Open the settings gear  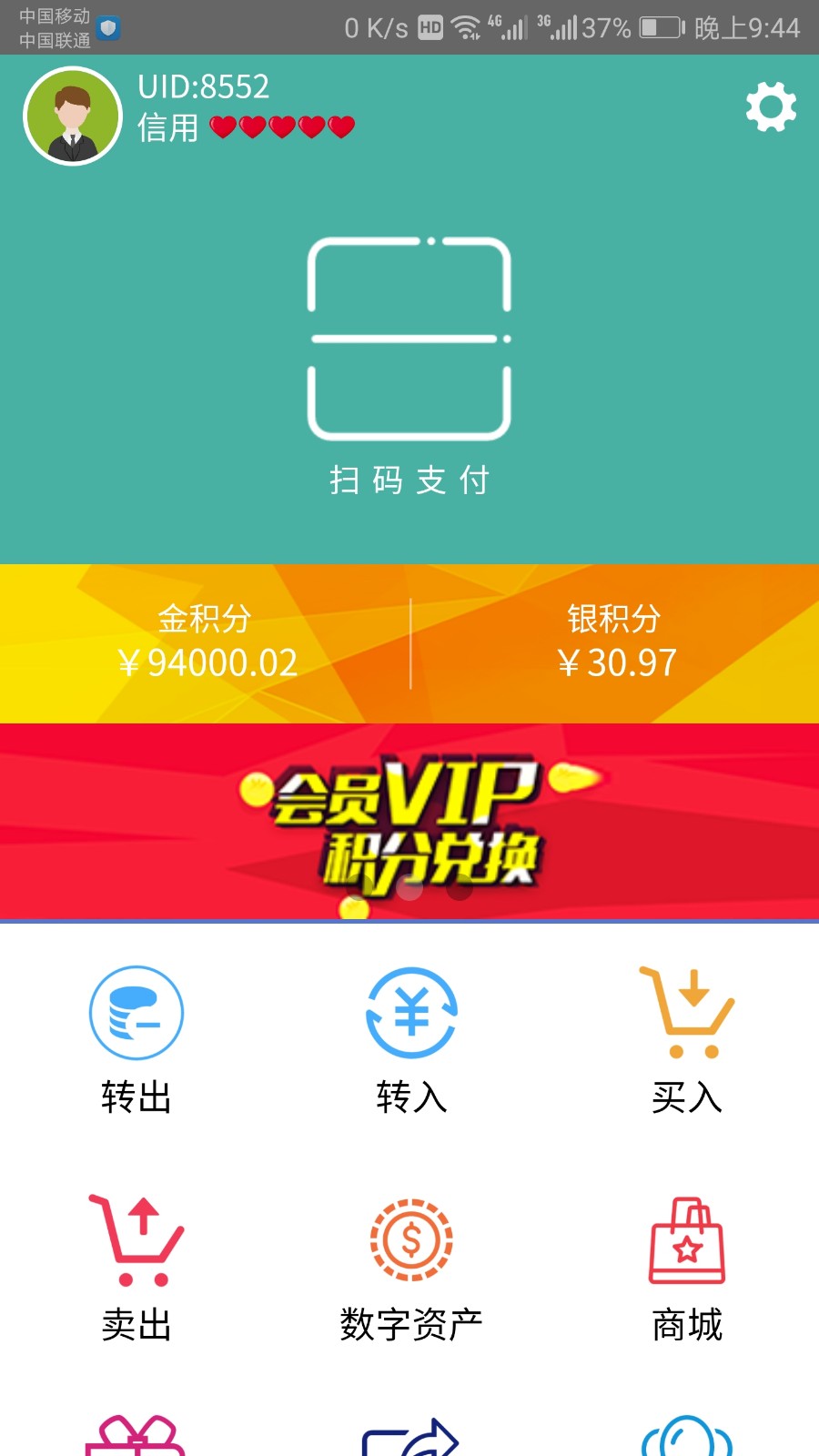click(x=771, y=107)
